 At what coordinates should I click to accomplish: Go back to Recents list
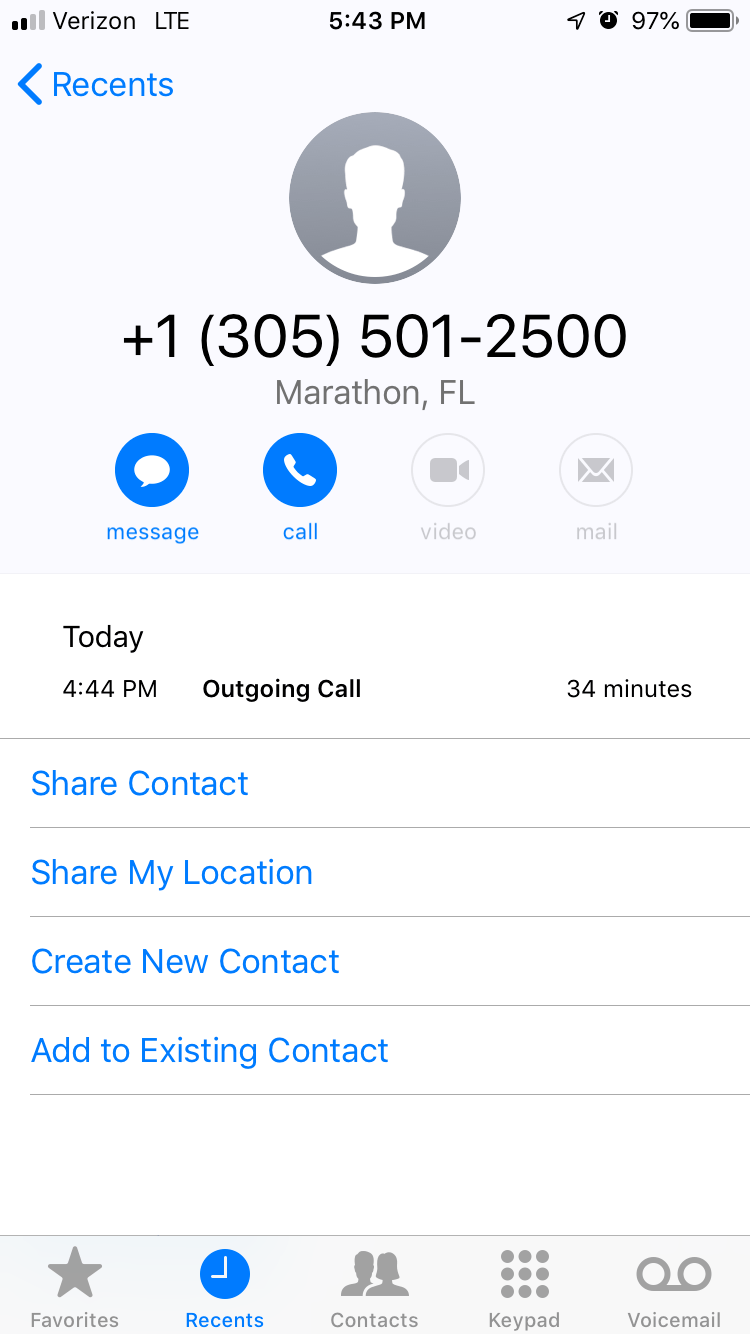[96, 85]
